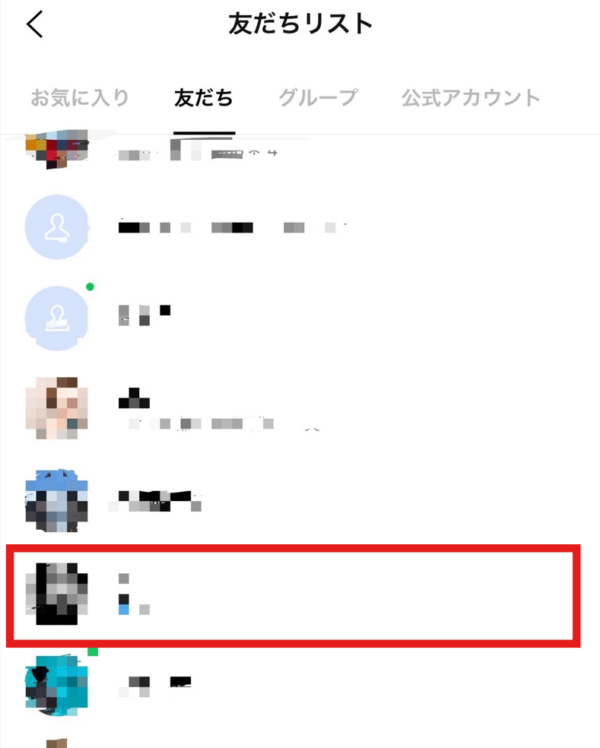
Task: Switch to the グループ tab
Action: [x=317, y=98]
